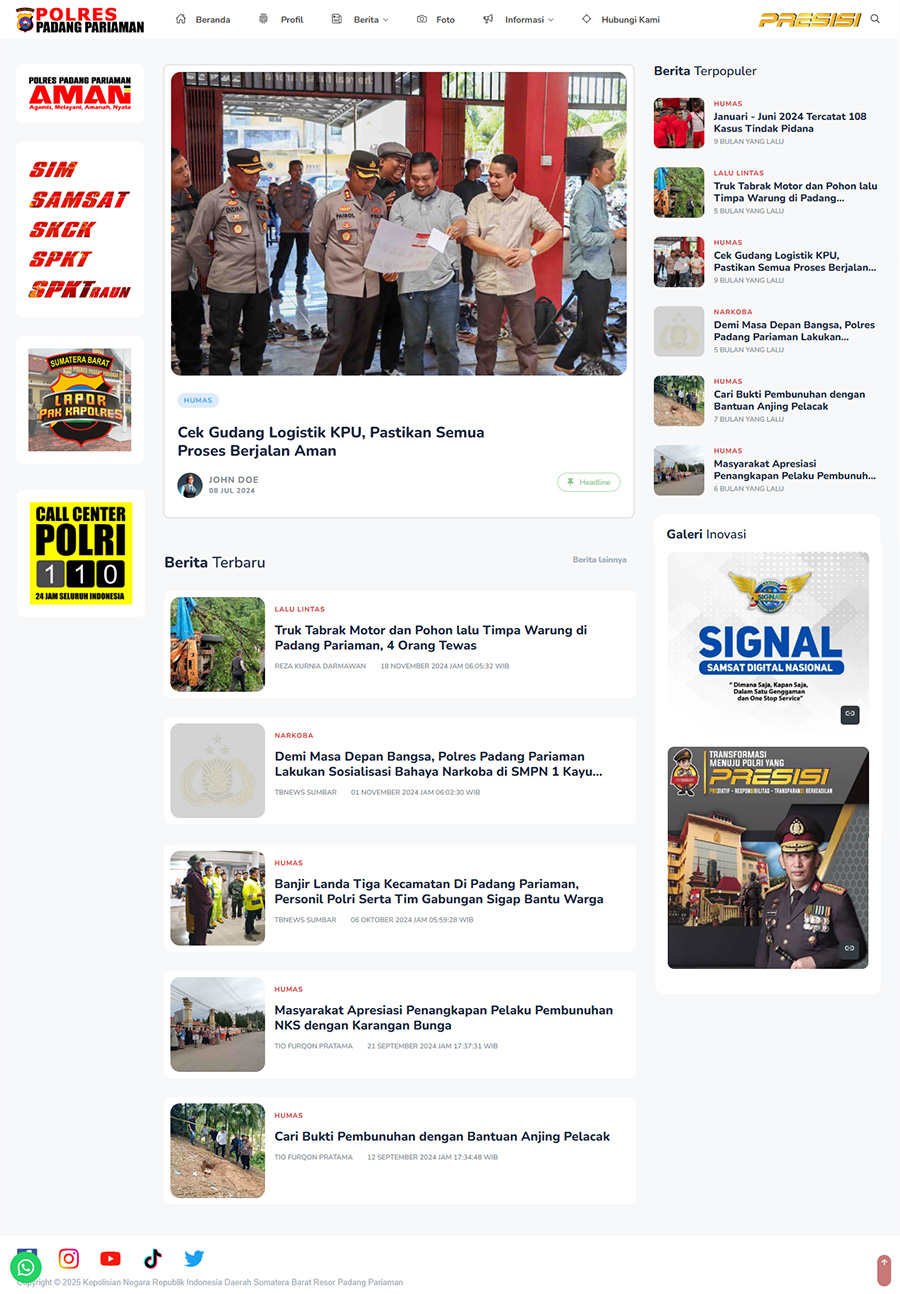This screenshot has height=1294, width=900.
Task: Open the Lapor Pak Kapolres banner
Action: pos(80,400)
